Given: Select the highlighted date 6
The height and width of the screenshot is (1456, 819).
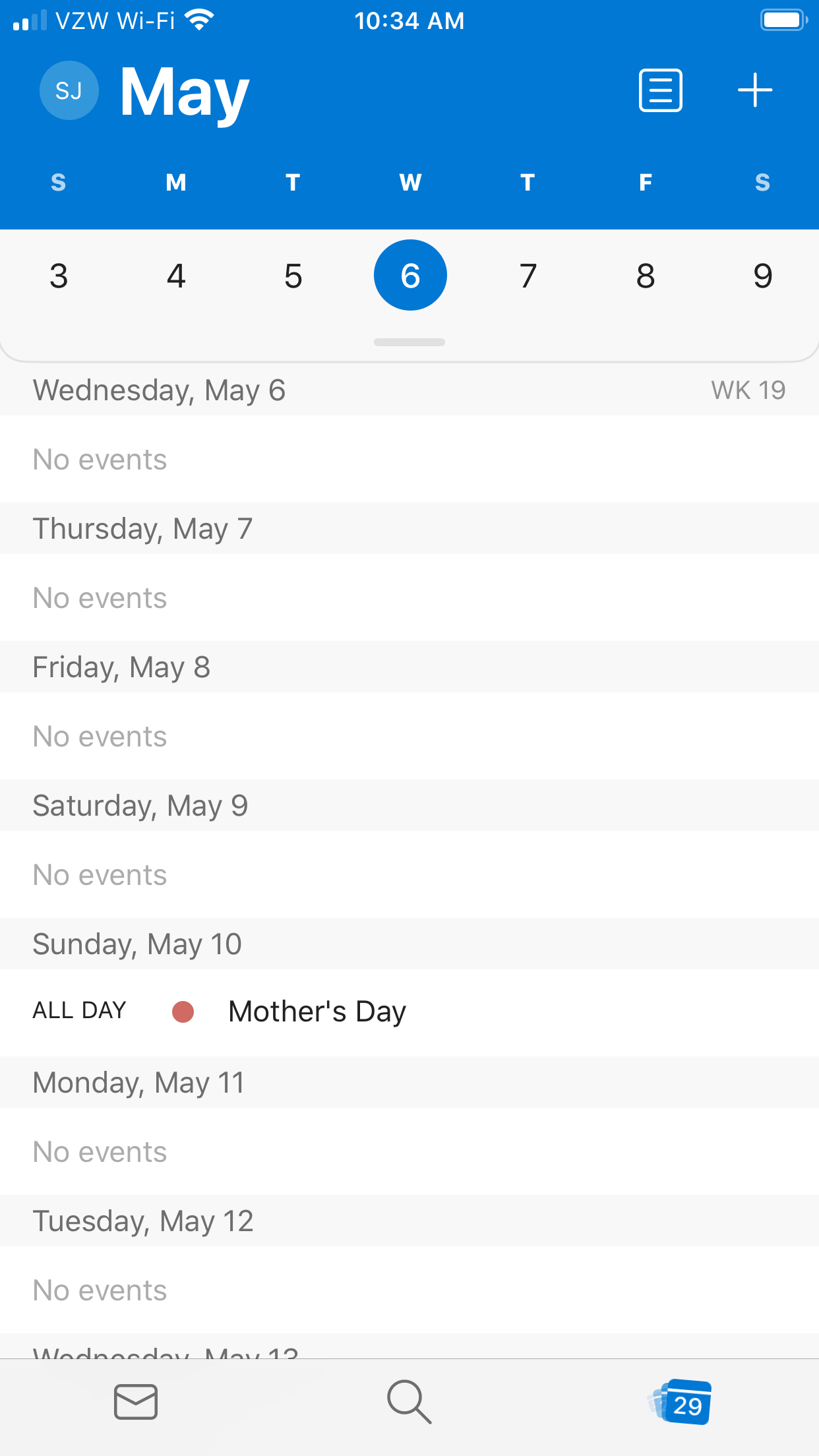Looking at the screenshot, I should [x=410, y=276].
